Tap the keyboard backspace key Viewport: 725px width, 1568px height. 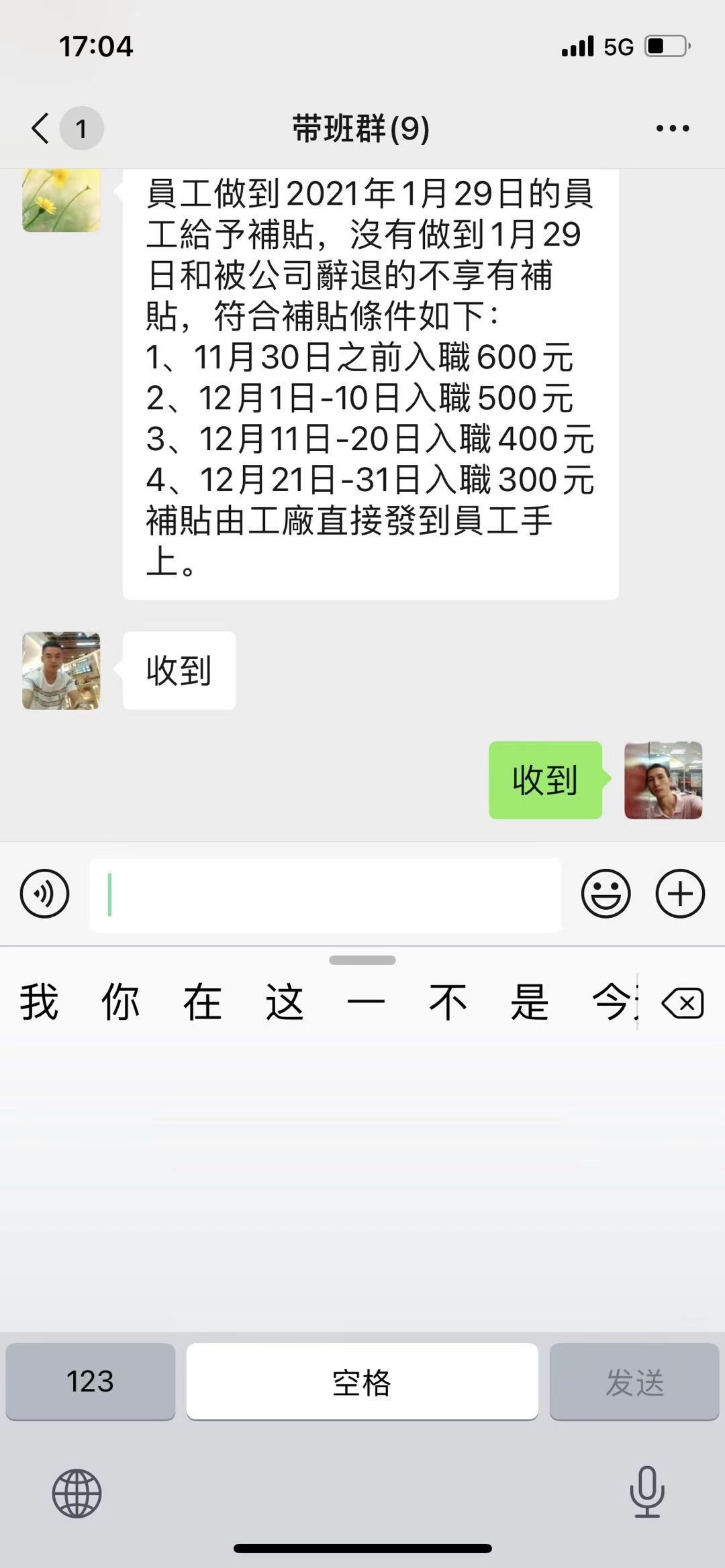click(x=682, y=1004)
